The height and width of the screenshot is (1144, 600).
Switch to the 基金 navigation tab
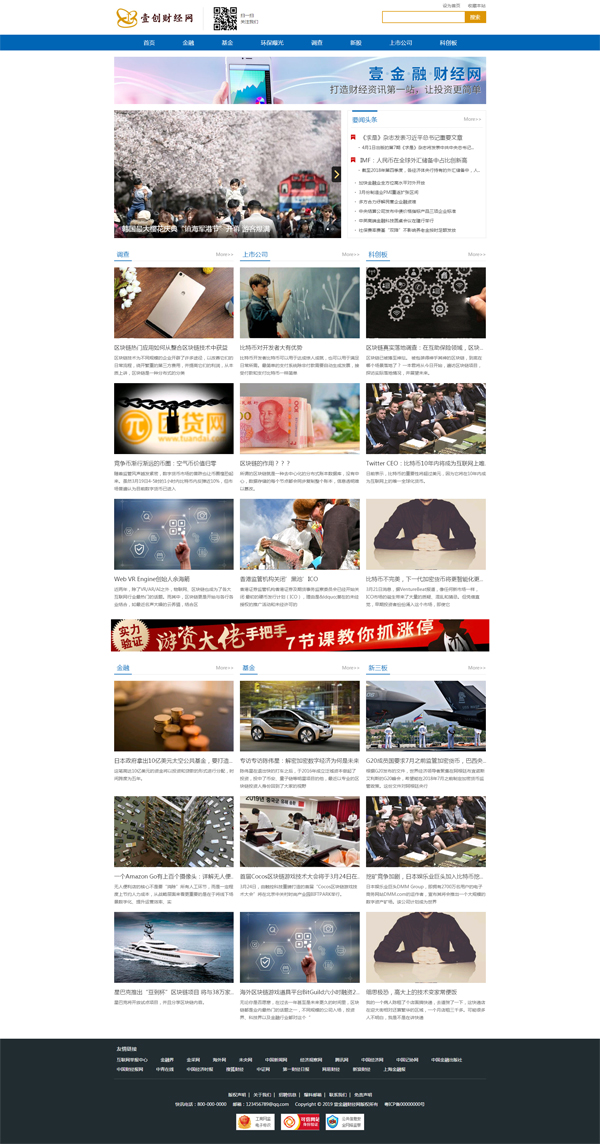[x=227, y=43]
